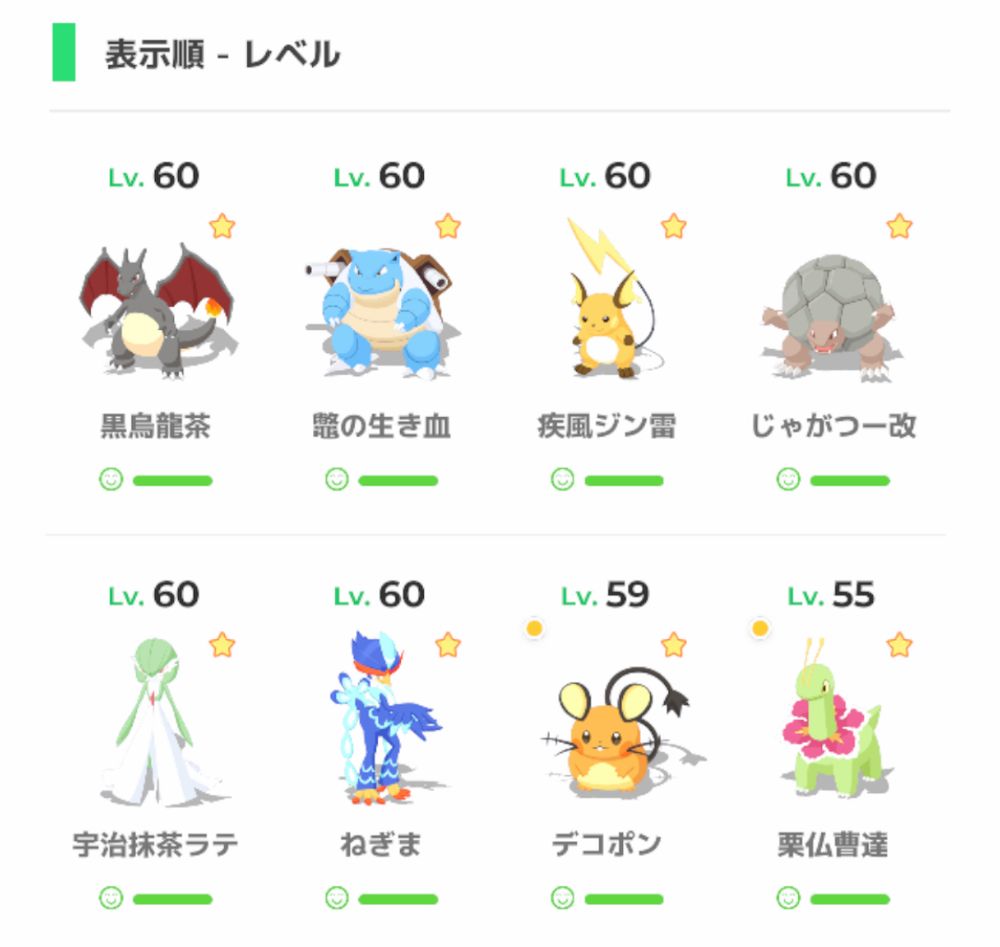Open the Pokémon named 黒烏龍茶
The width and height of the screenshot is (1000, 947).
(x=156, y=310)
